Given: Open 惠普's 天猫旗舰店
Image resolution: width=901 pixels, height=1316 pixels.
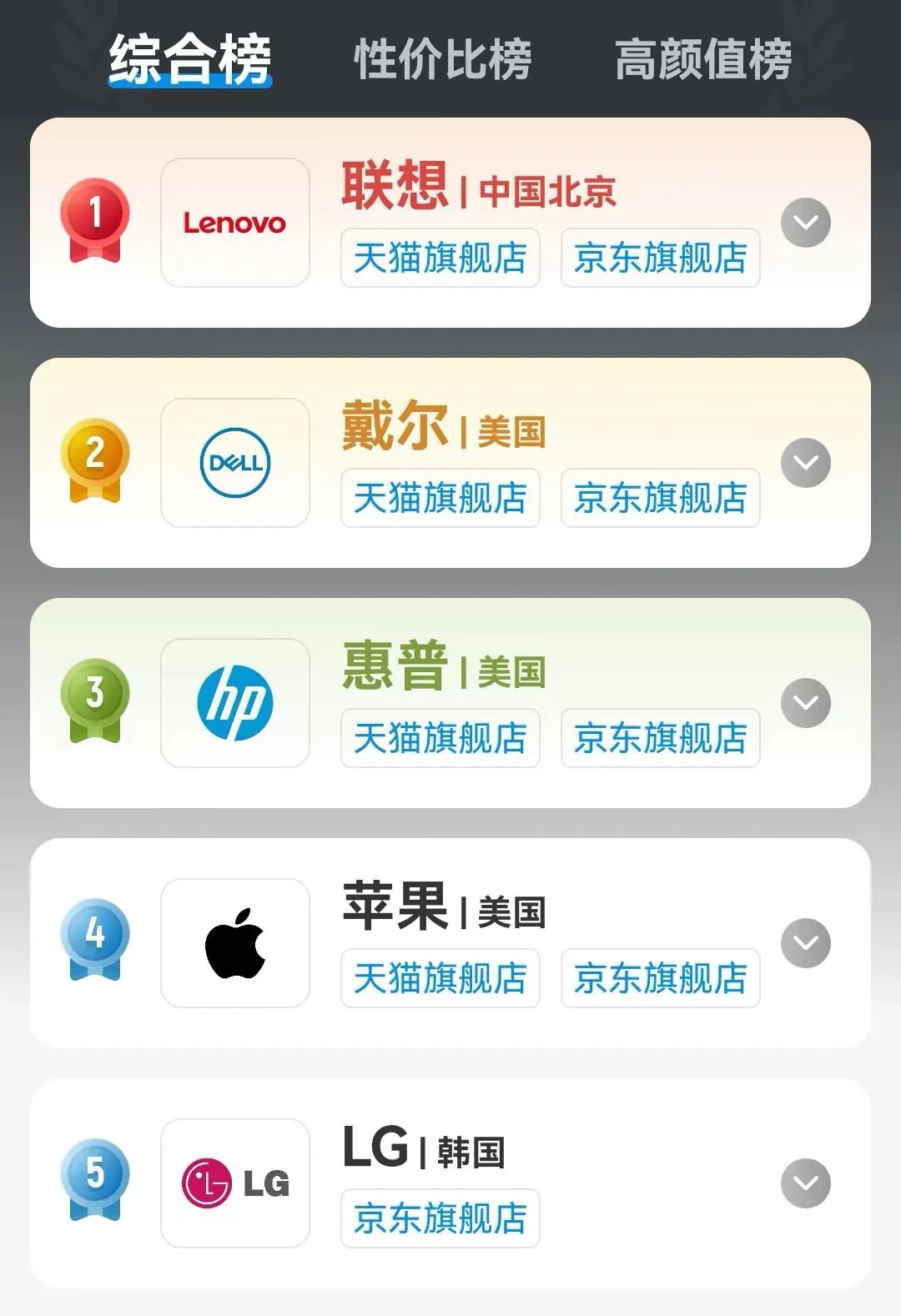Looking at the screenshot, I should (x=440, y=738).
